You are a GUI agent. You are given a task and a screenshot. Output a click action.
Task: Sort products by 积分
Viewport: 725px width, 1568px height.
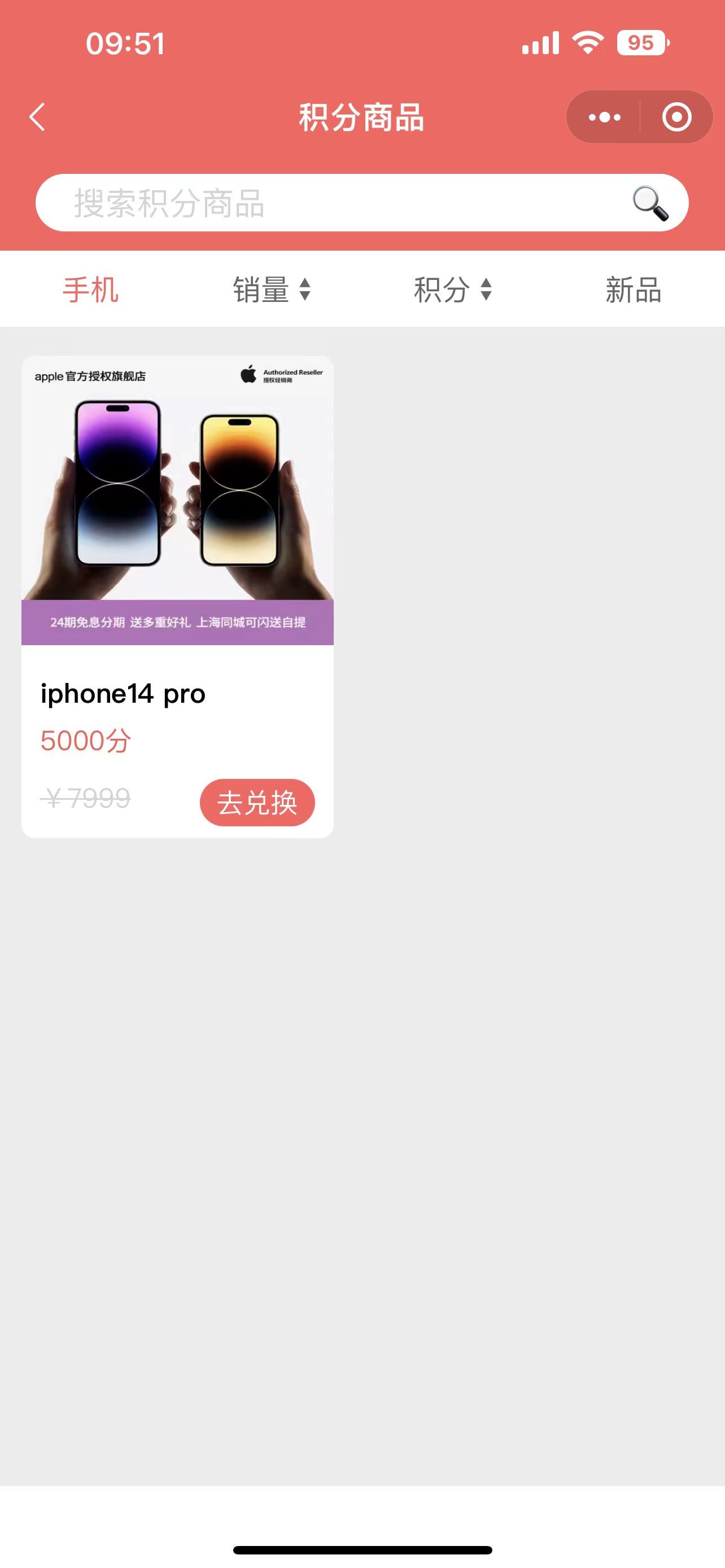[x=452, y=290]
